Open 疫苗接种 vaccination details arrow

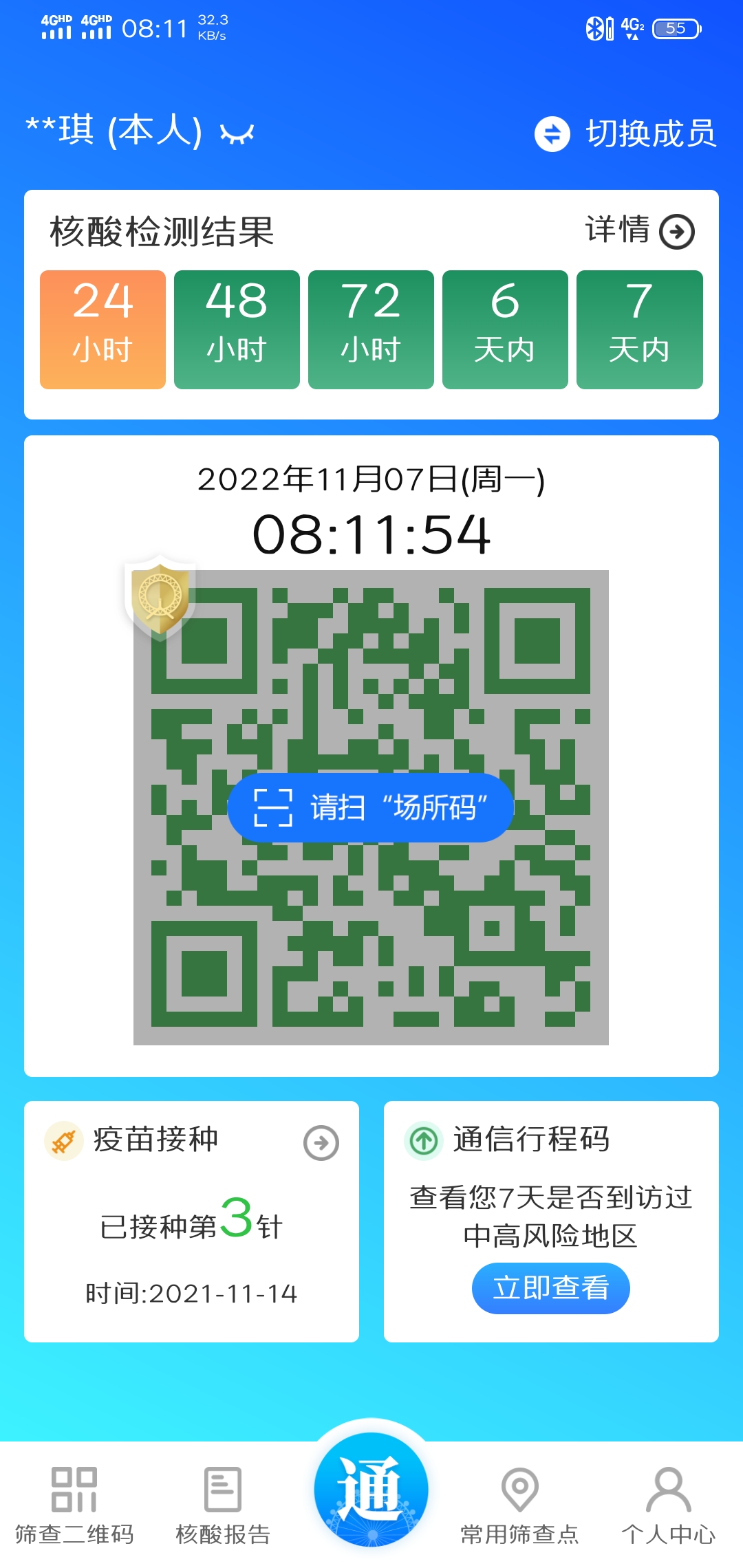[x=321, y=1143]
